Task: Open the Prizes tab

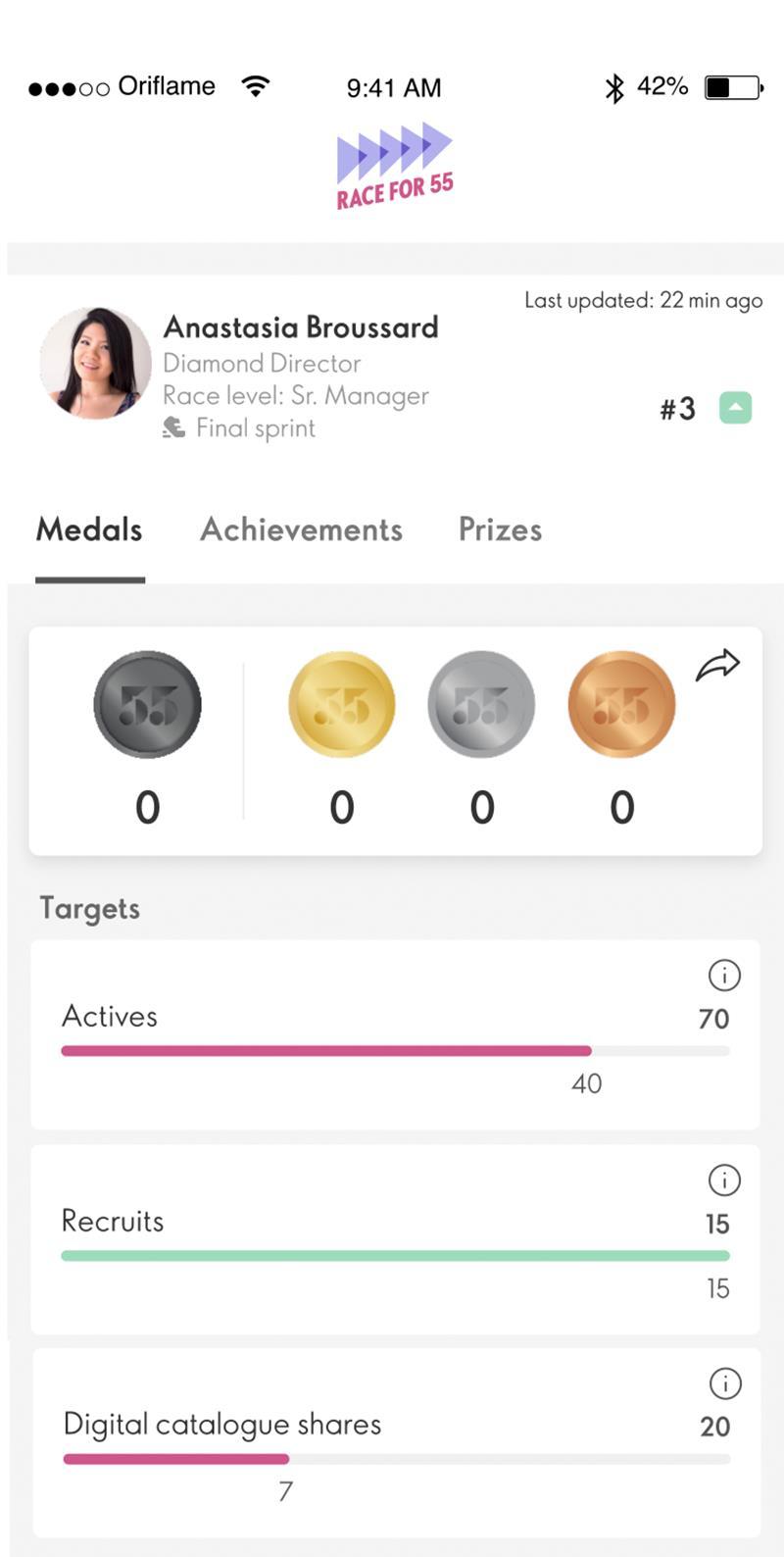Action: 500,529
